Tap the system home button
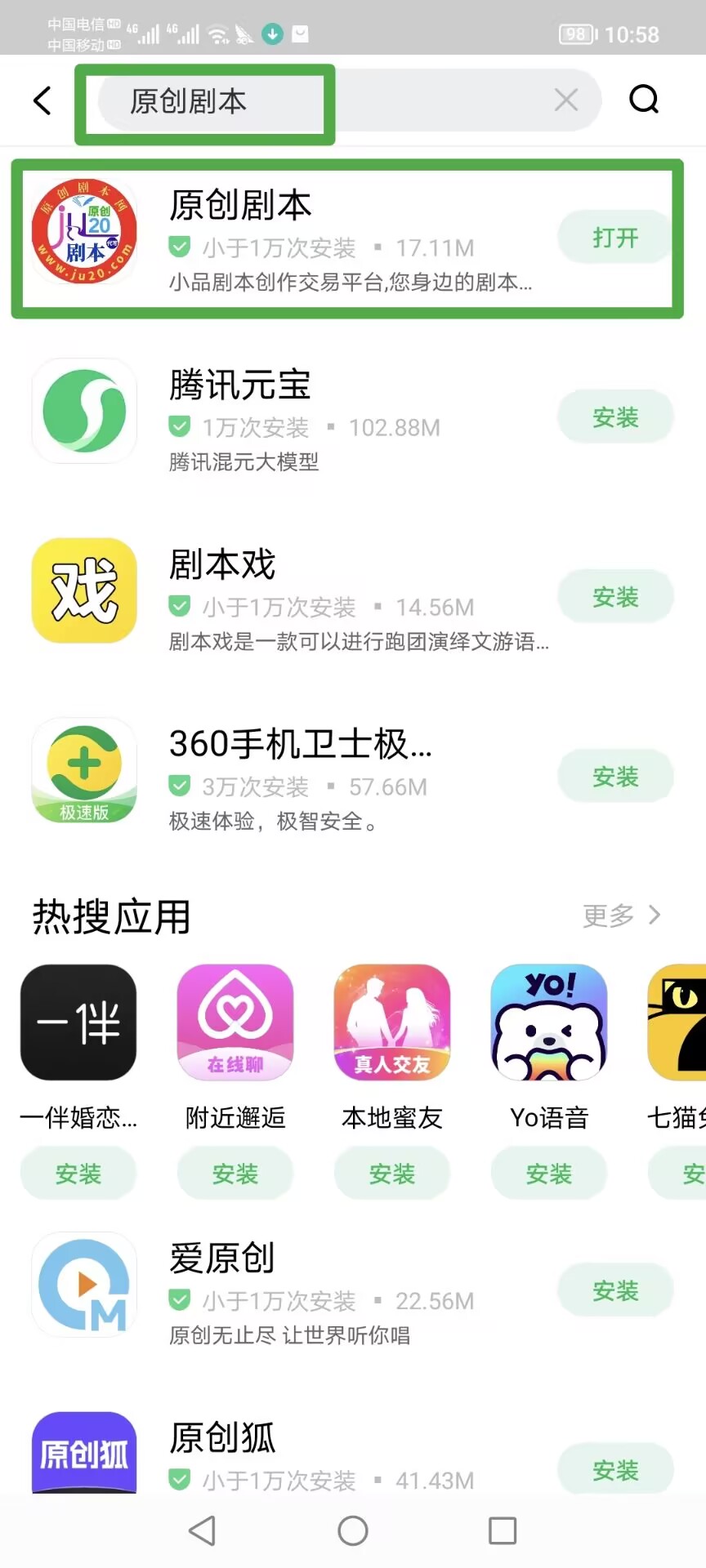The image size is (706, 1568). coord(353,1530)
